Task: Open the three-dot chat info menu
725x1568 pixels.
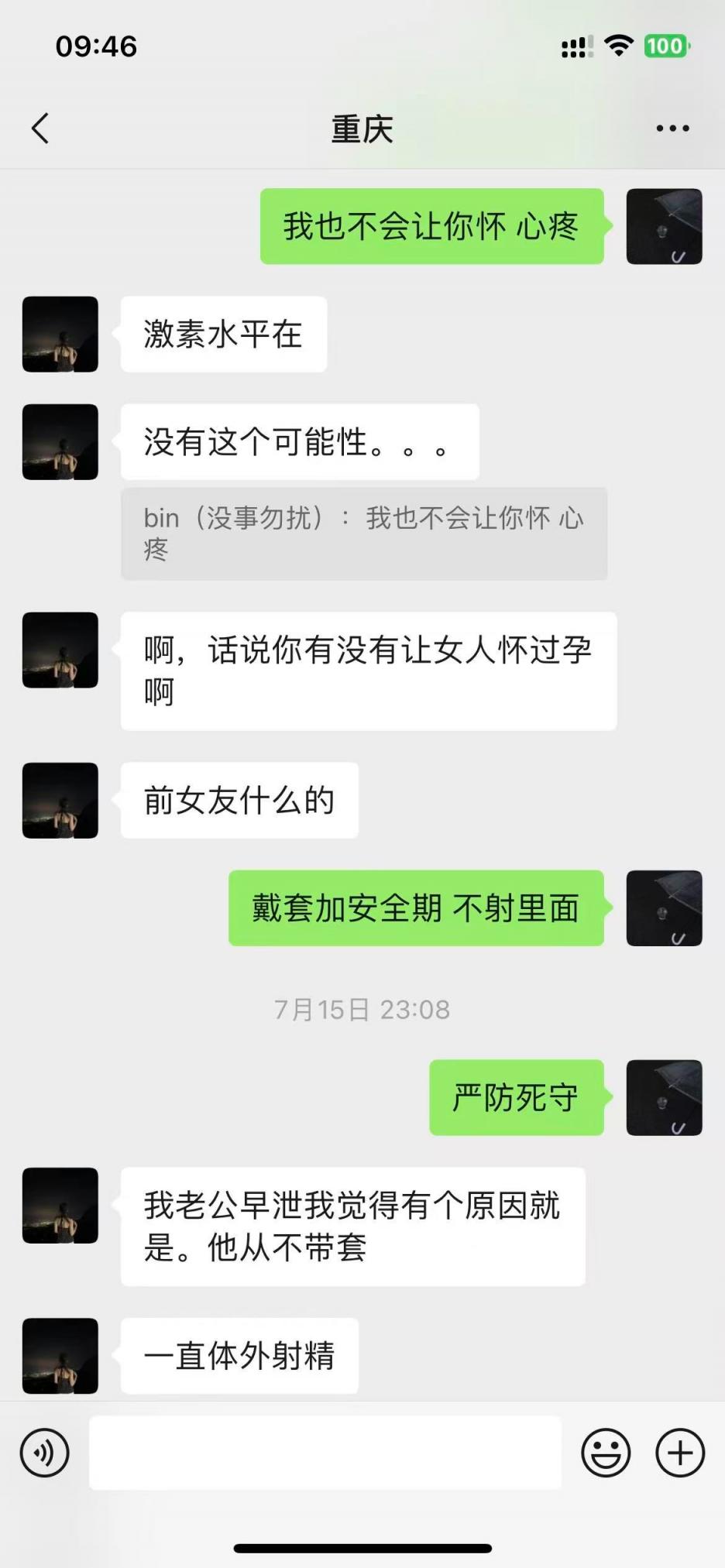Action: pyautogui.click(x=672, y=129)
